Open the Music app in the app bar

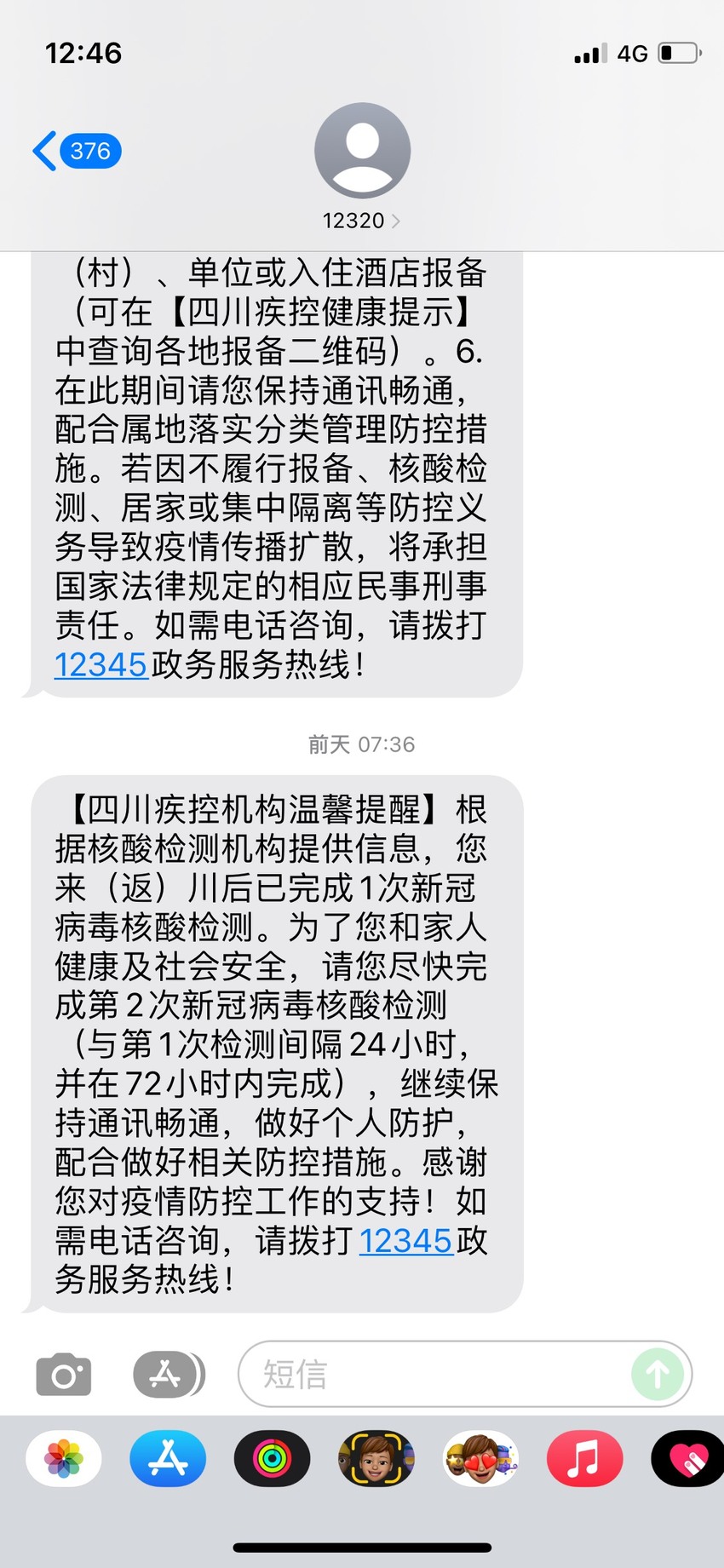point(584,1458)
